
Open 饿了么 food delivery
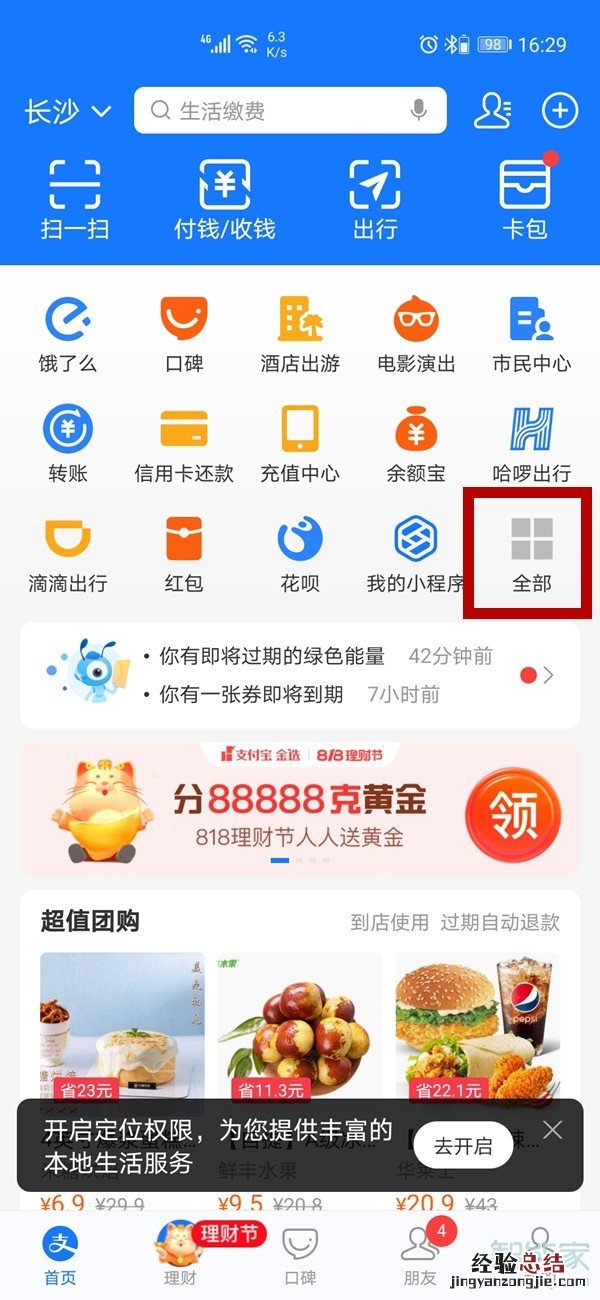point(68,334)
